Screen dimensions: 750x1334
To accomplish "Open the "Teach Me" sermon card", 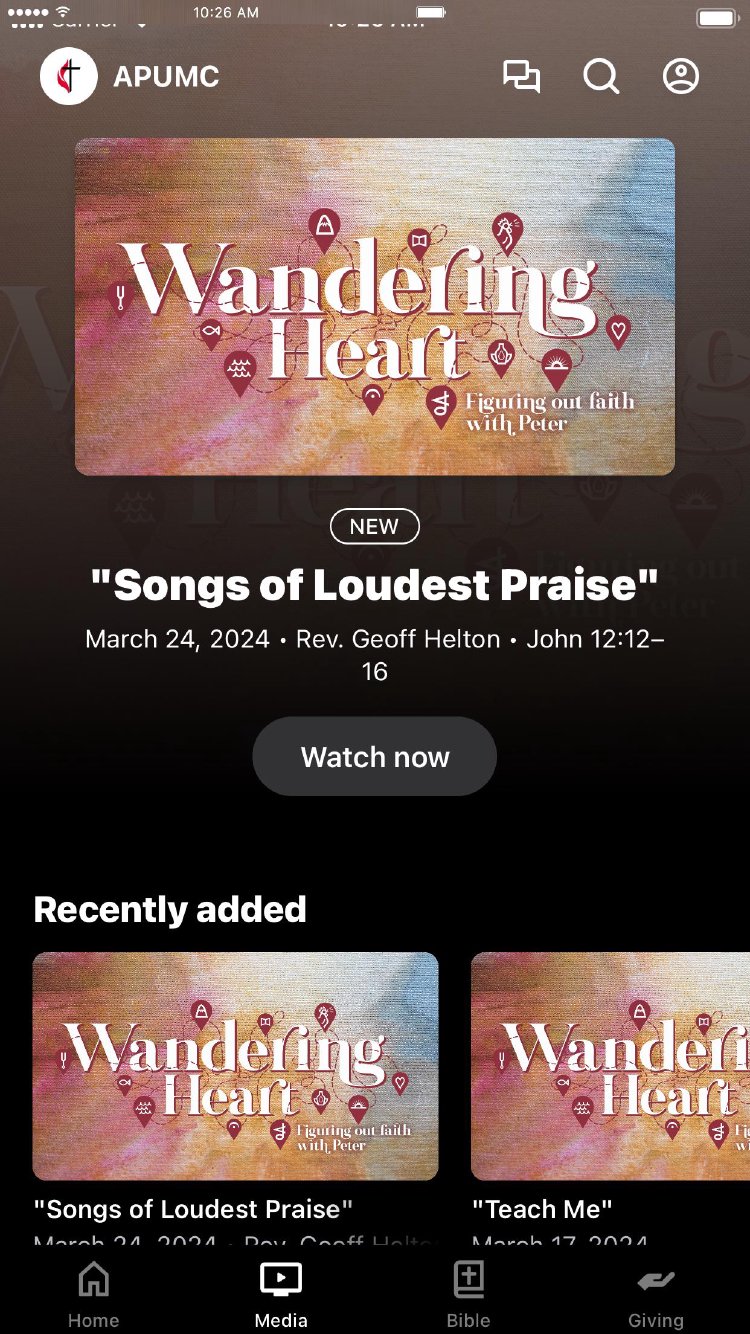I will [x=610, y=1066].
